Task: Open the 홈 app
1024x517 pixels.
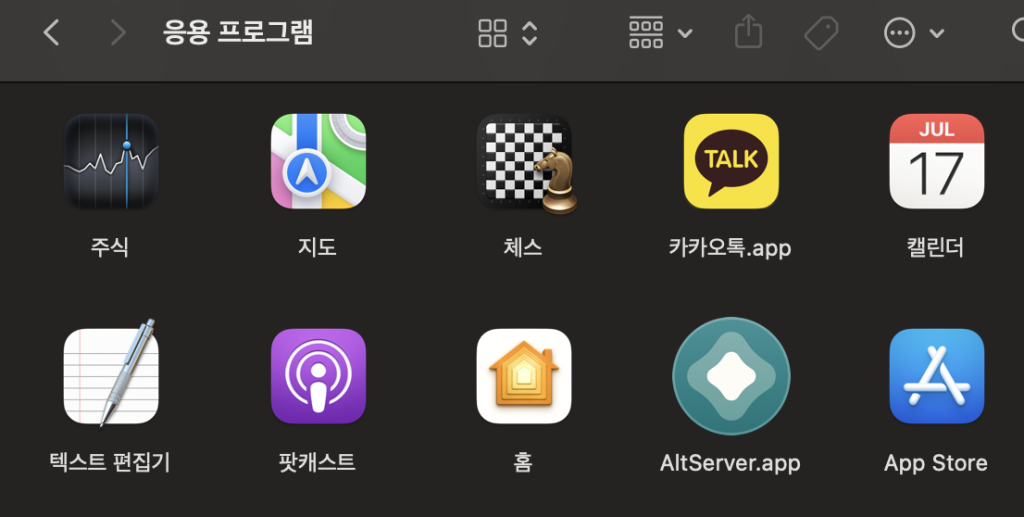Action: click(x=524, y=376)
